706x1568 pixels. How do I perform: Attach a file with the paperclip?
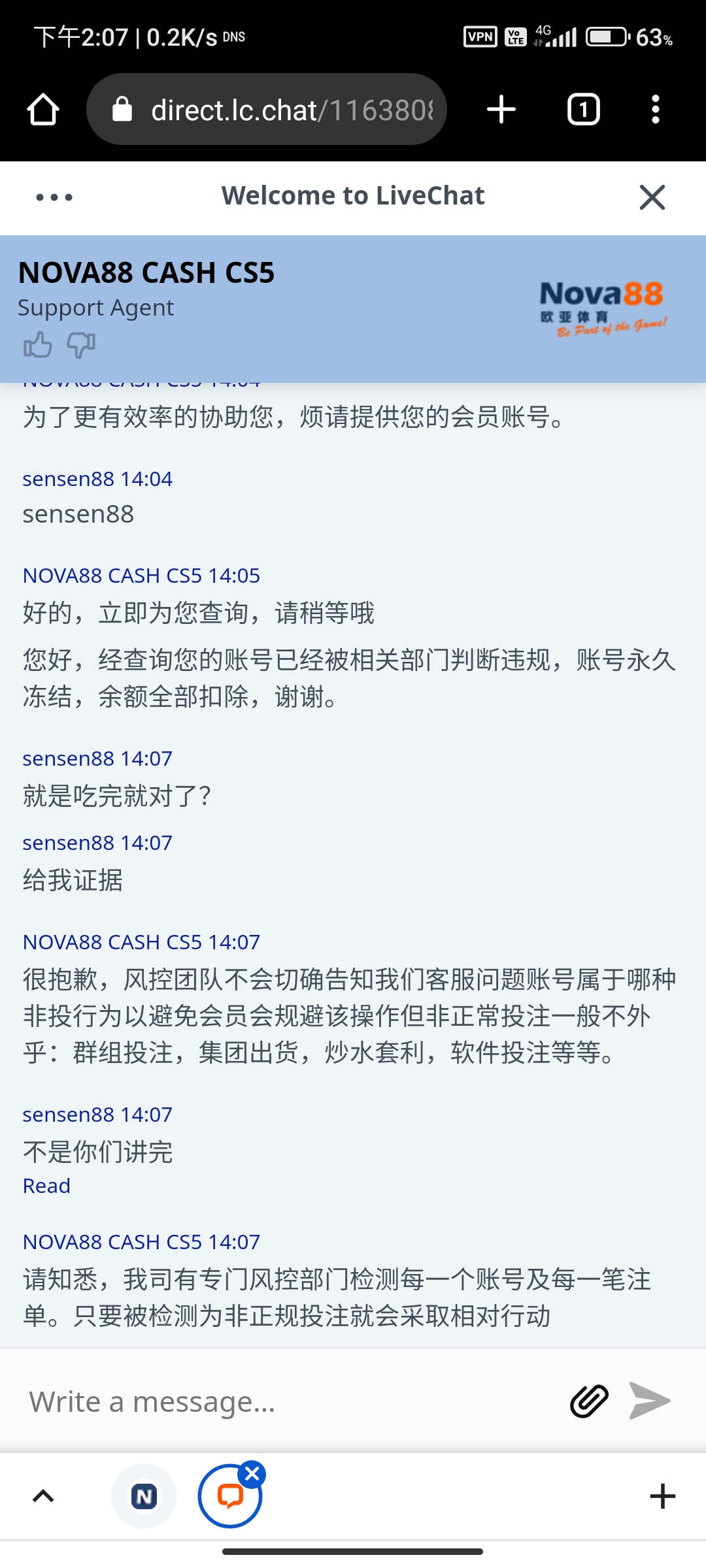(x=589, y=1401)
